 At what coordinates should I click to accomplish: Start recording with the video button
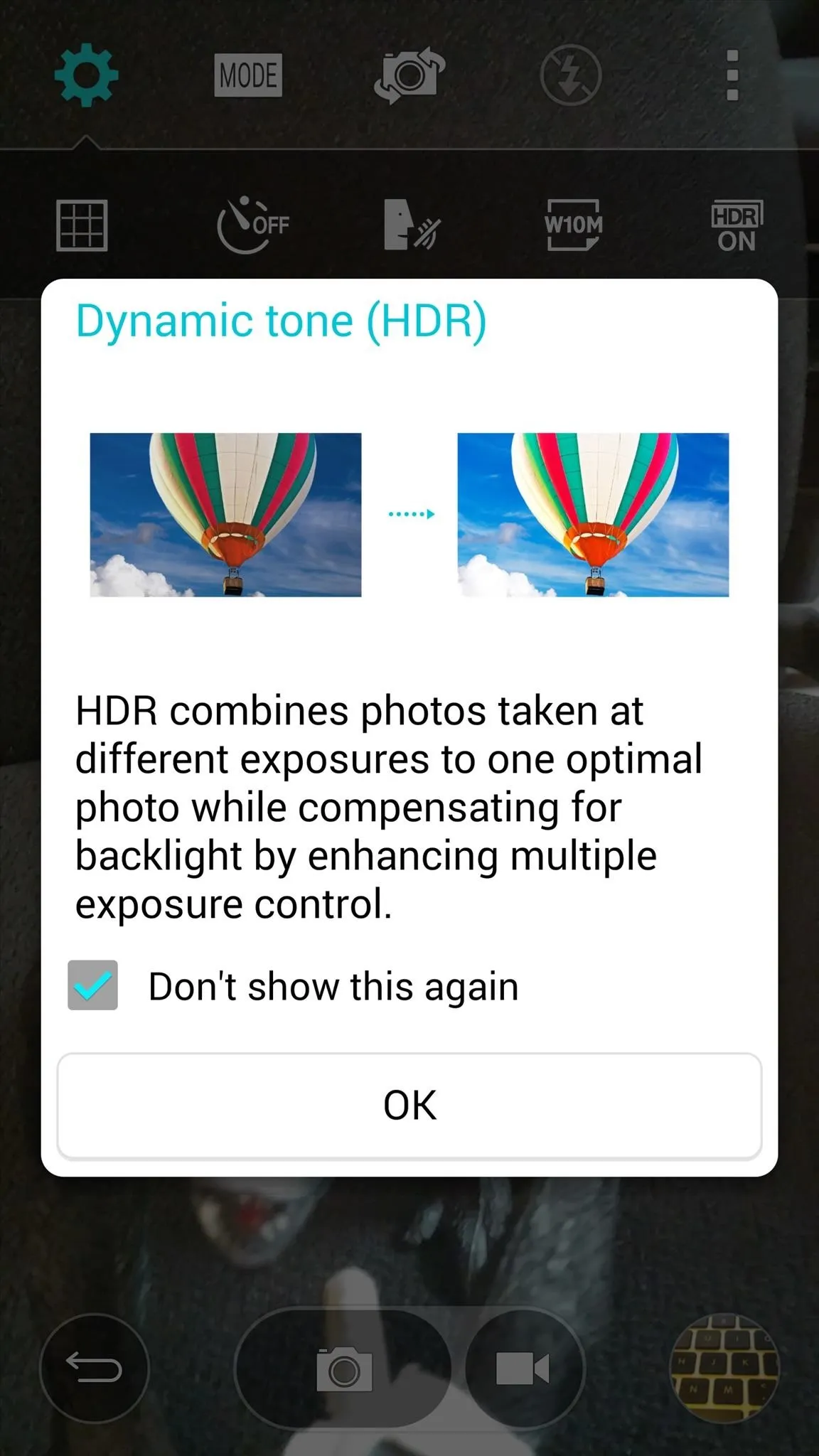pyautogui.click(x=523, y=1368)
